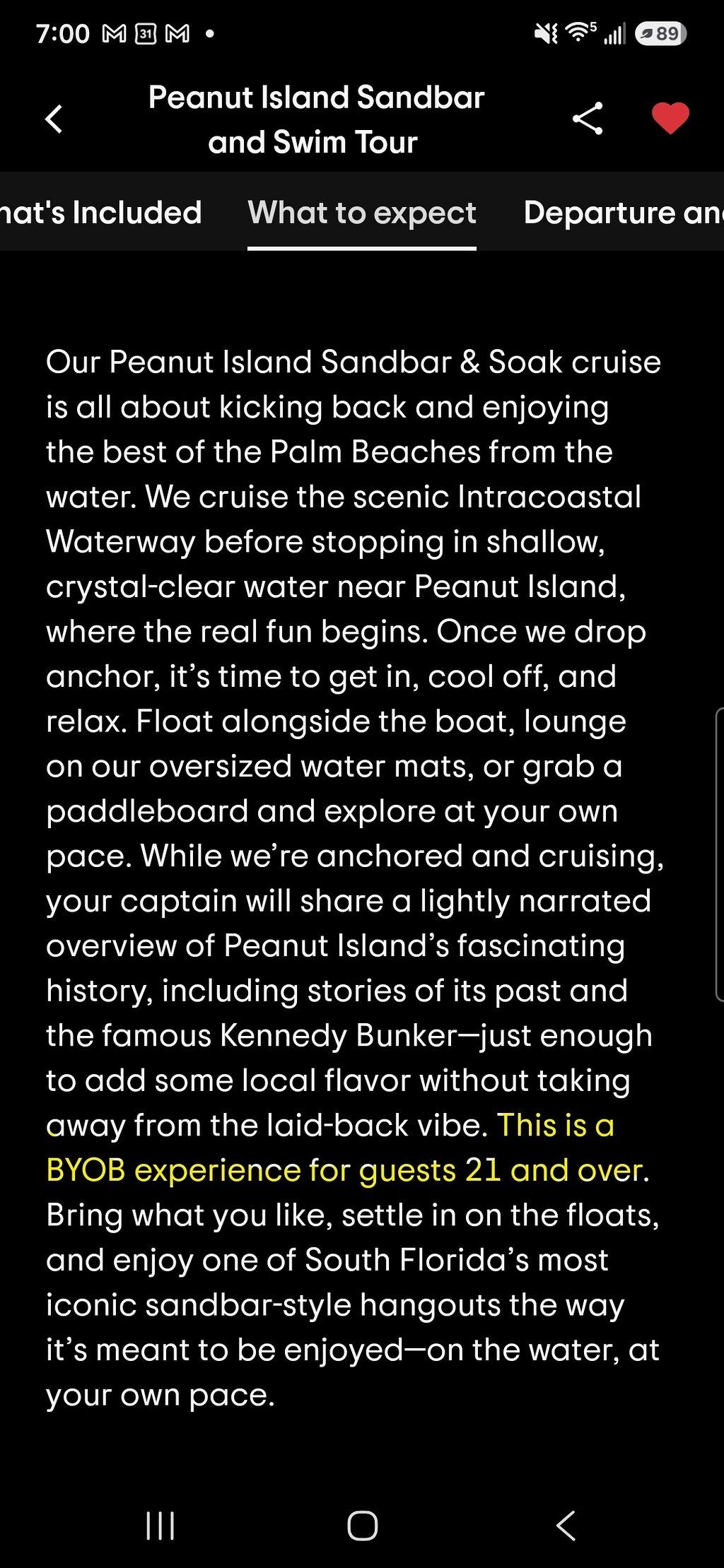Share this Peanut Island tour
724x1568 pixels.
[x=588, y=119]
